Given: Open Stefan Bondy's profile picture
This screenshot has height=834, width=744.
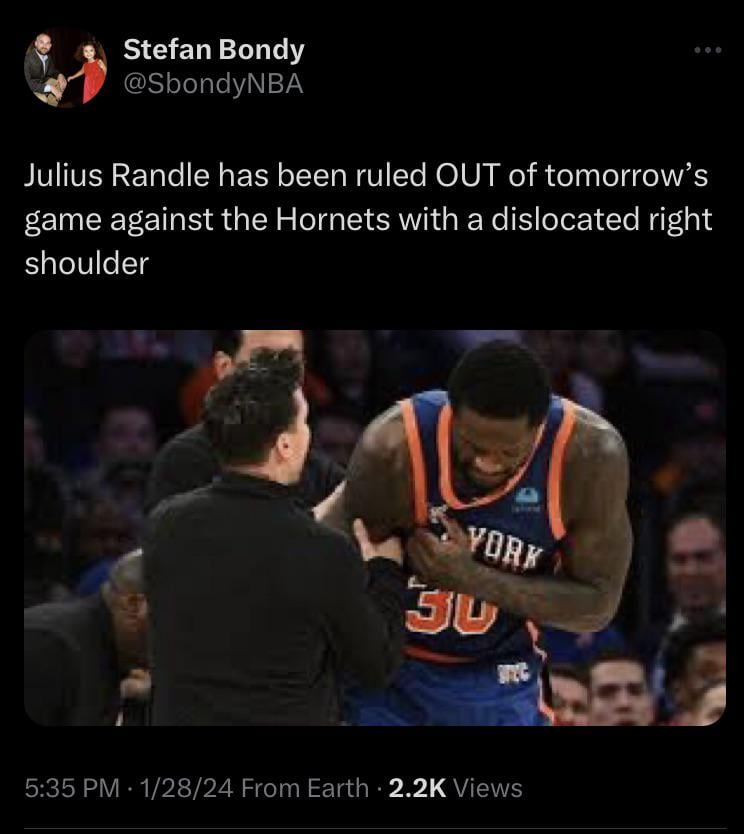Looking at the screenshot, I should pyautogui.click(x=65, y=69).
